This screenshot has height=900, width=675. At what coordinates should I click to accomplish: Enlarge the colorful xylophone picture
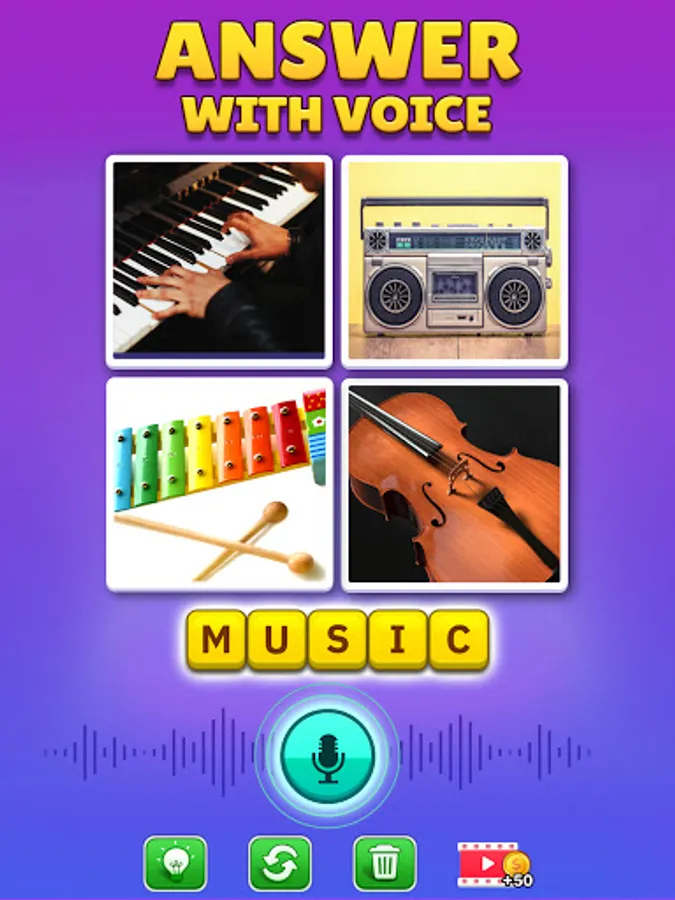[219, 484]
